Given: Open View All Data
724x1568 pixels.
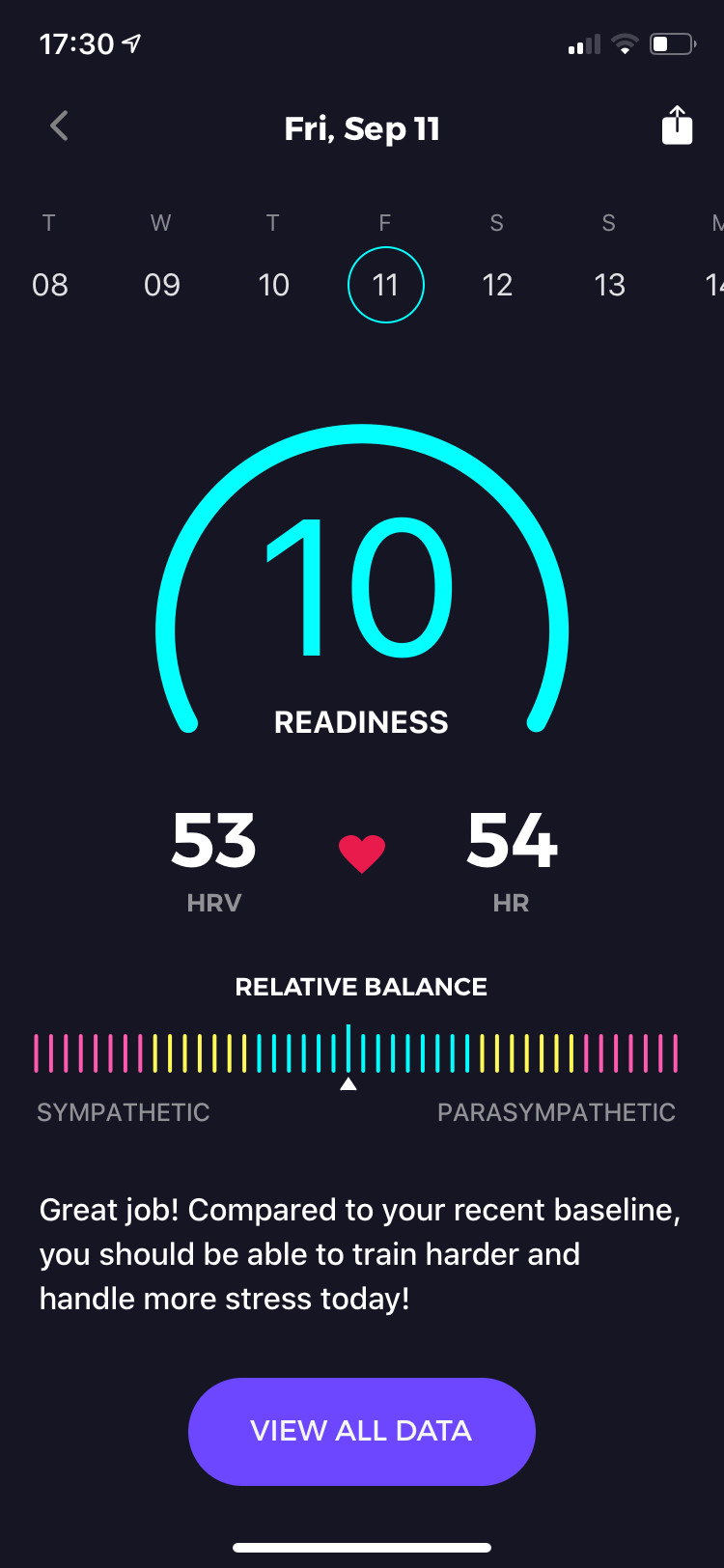Looking at the screenshot, I should point(362,1431).
